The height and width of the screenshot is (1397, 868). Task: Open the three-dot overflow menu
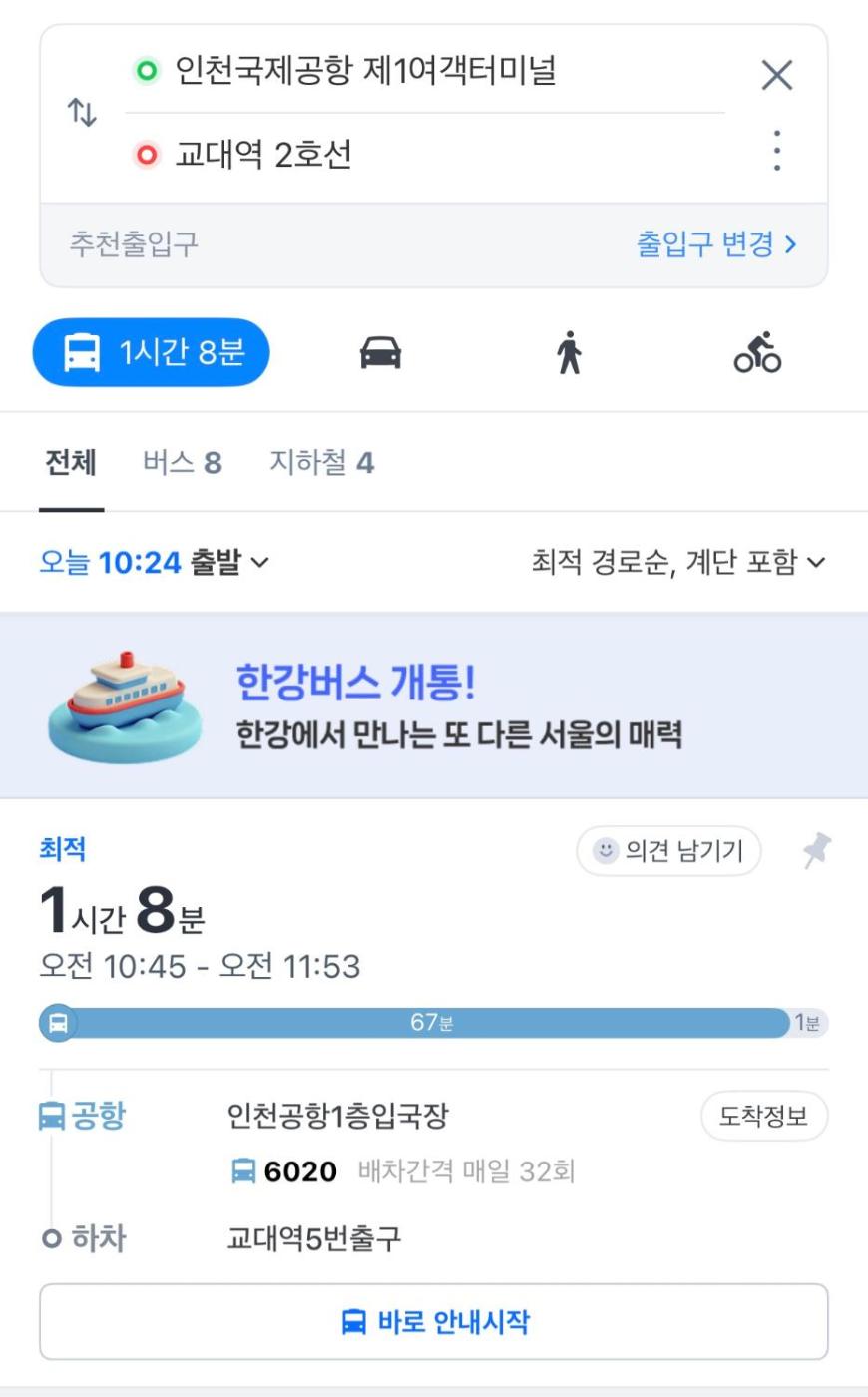coord(776,151)
